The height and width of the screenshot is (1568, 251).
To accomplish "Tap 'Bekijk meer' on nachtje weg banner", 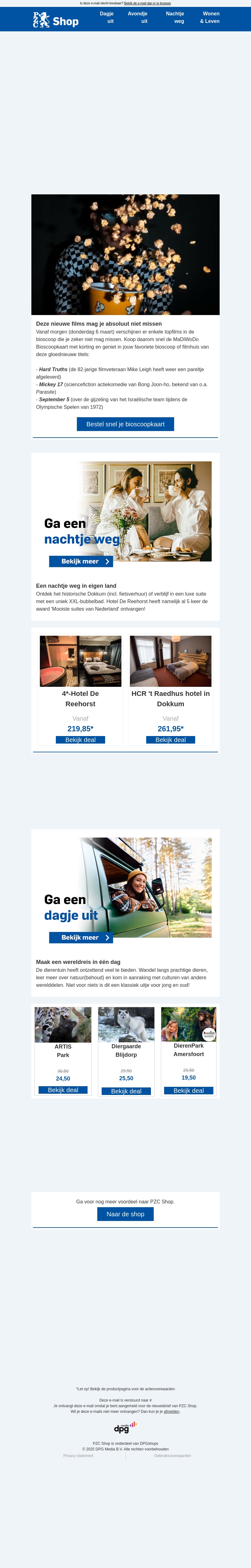I will [x=81, y=561].
